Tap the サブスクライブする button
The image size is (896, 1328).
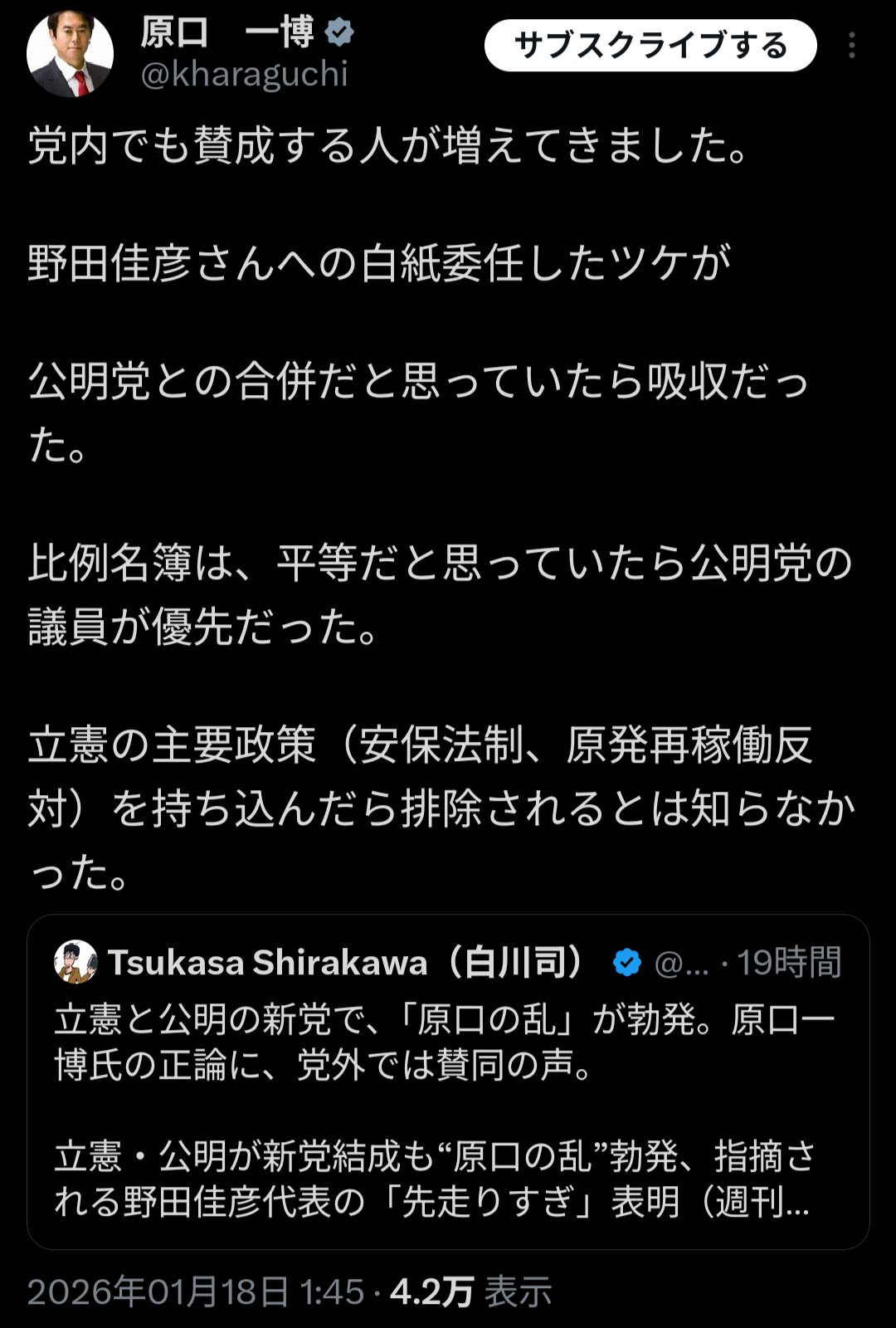[650, 46]
